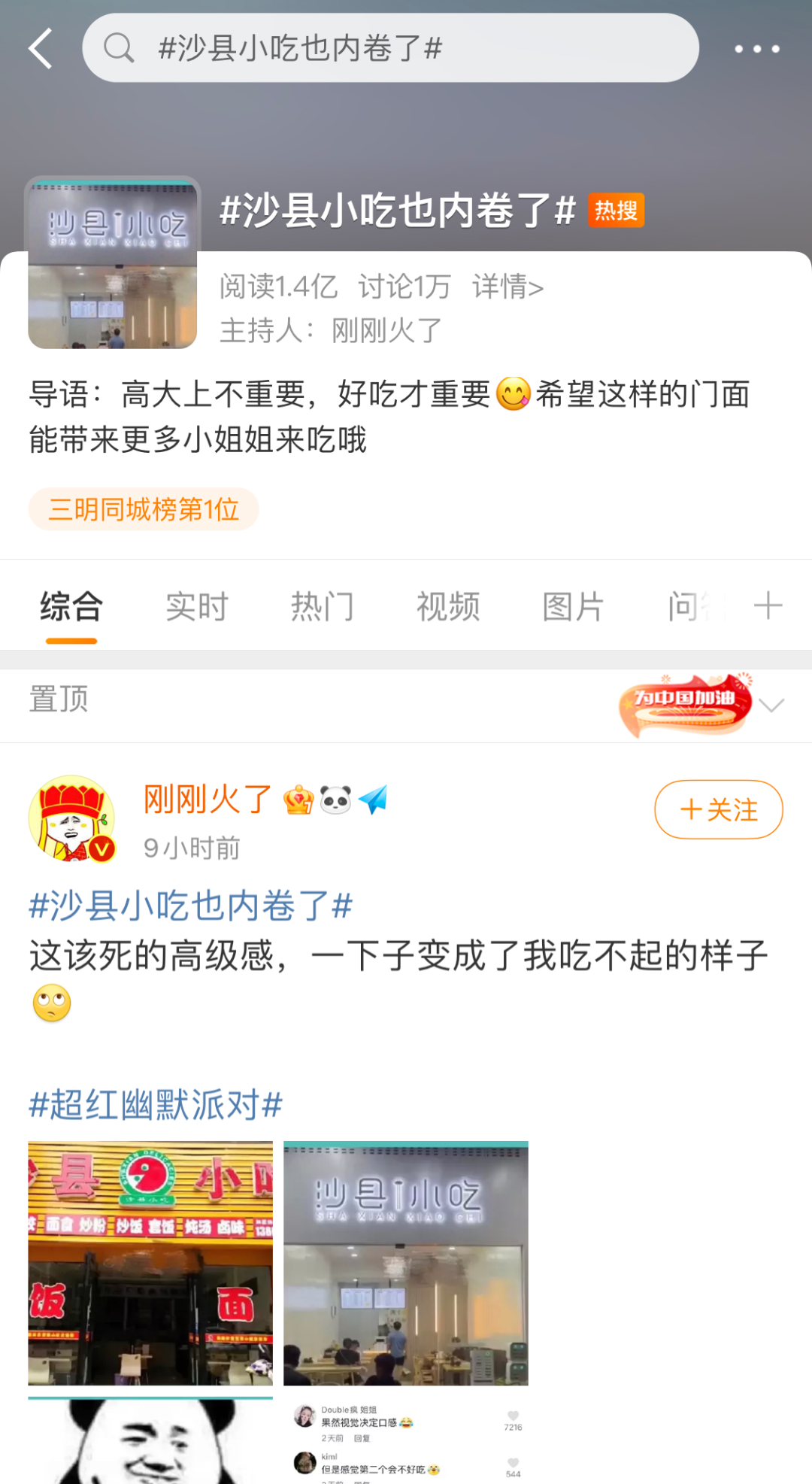The image size is (812, 1484).
Task: Open the 三明同城榜第1位 ranking chip
Action: [x=144, y=509]
